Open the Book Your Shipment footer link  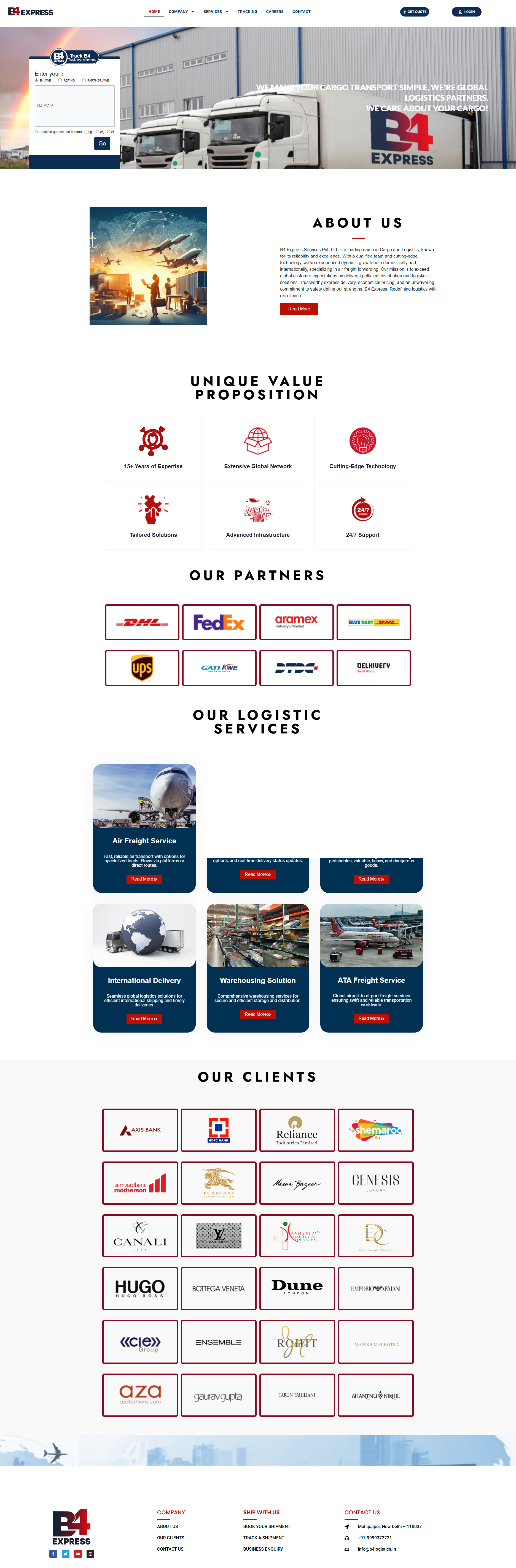267,1526
